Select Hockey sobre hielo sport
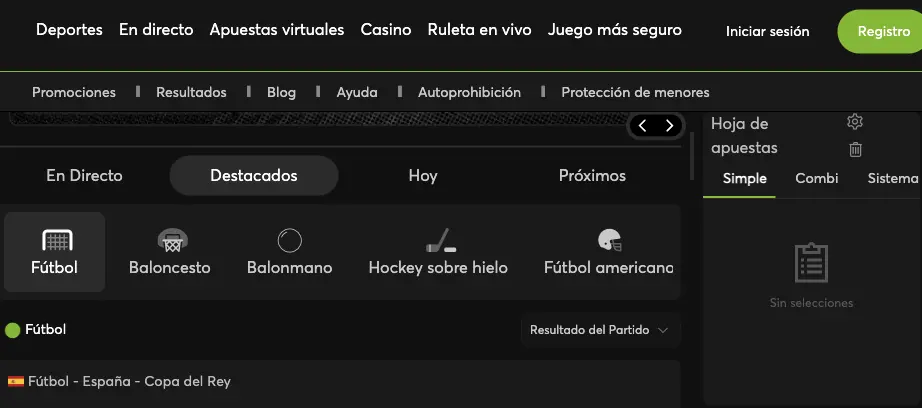 (438, 252)
